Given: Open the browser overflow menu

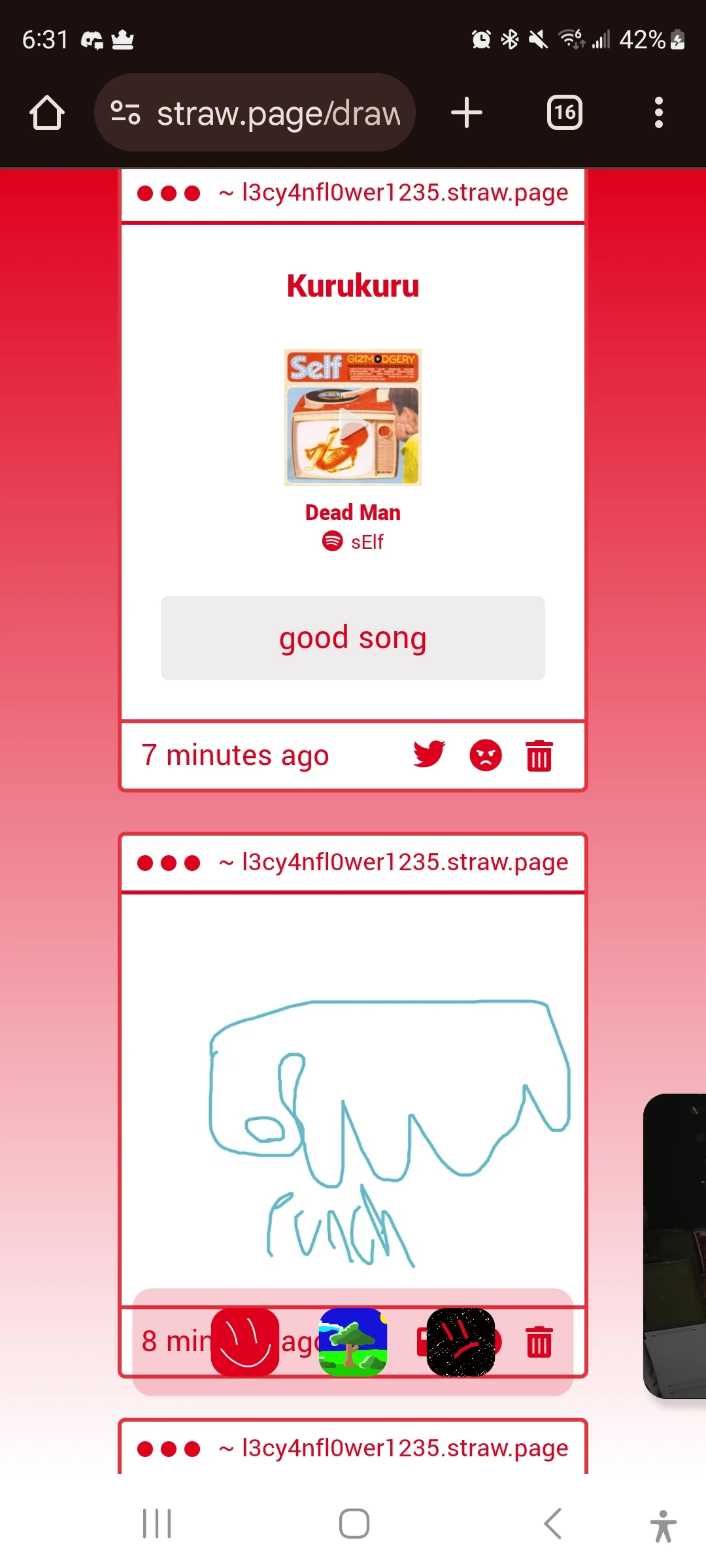Looking at the screenshot, I should click(x=658, y=113).
